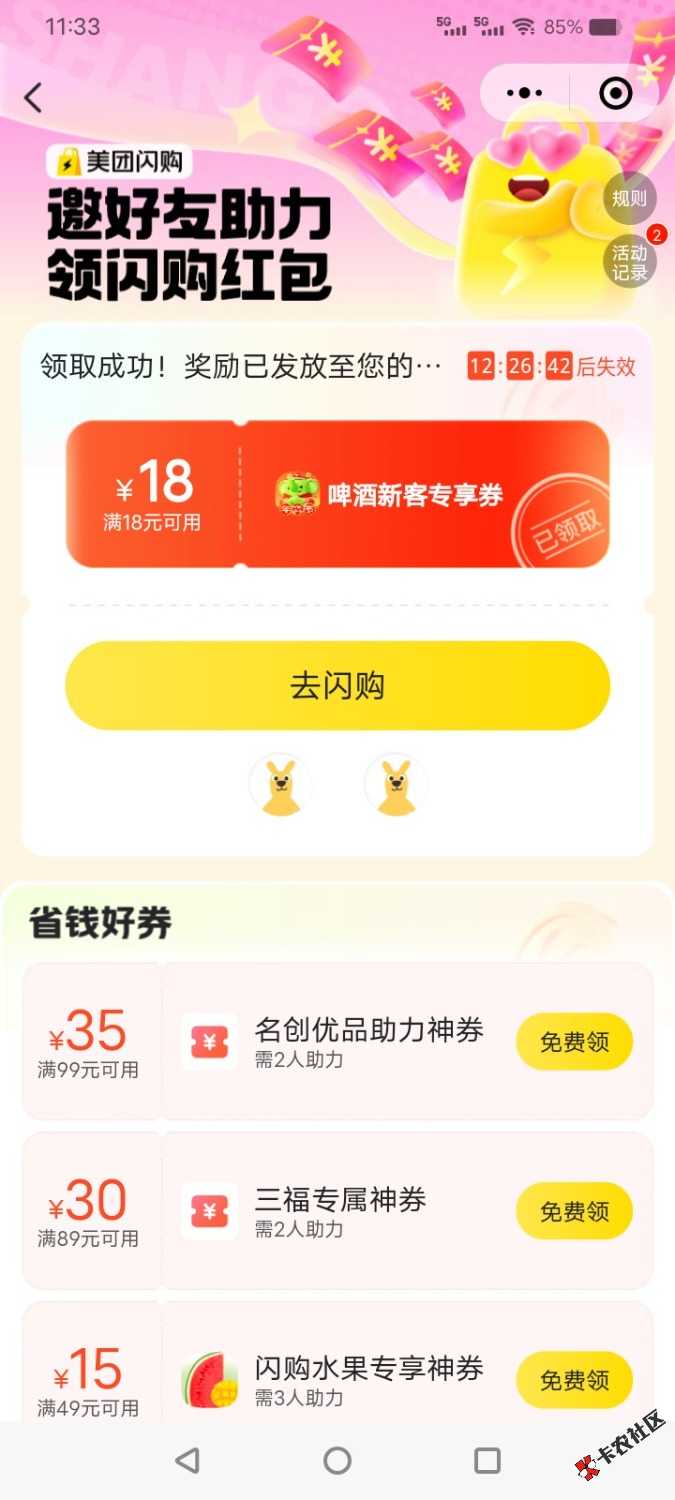The height and width of the screenshot is (1500, 675).
Task: Claim the 闪购水果专享神券 for free
Action: click(x=574, y=1380)
